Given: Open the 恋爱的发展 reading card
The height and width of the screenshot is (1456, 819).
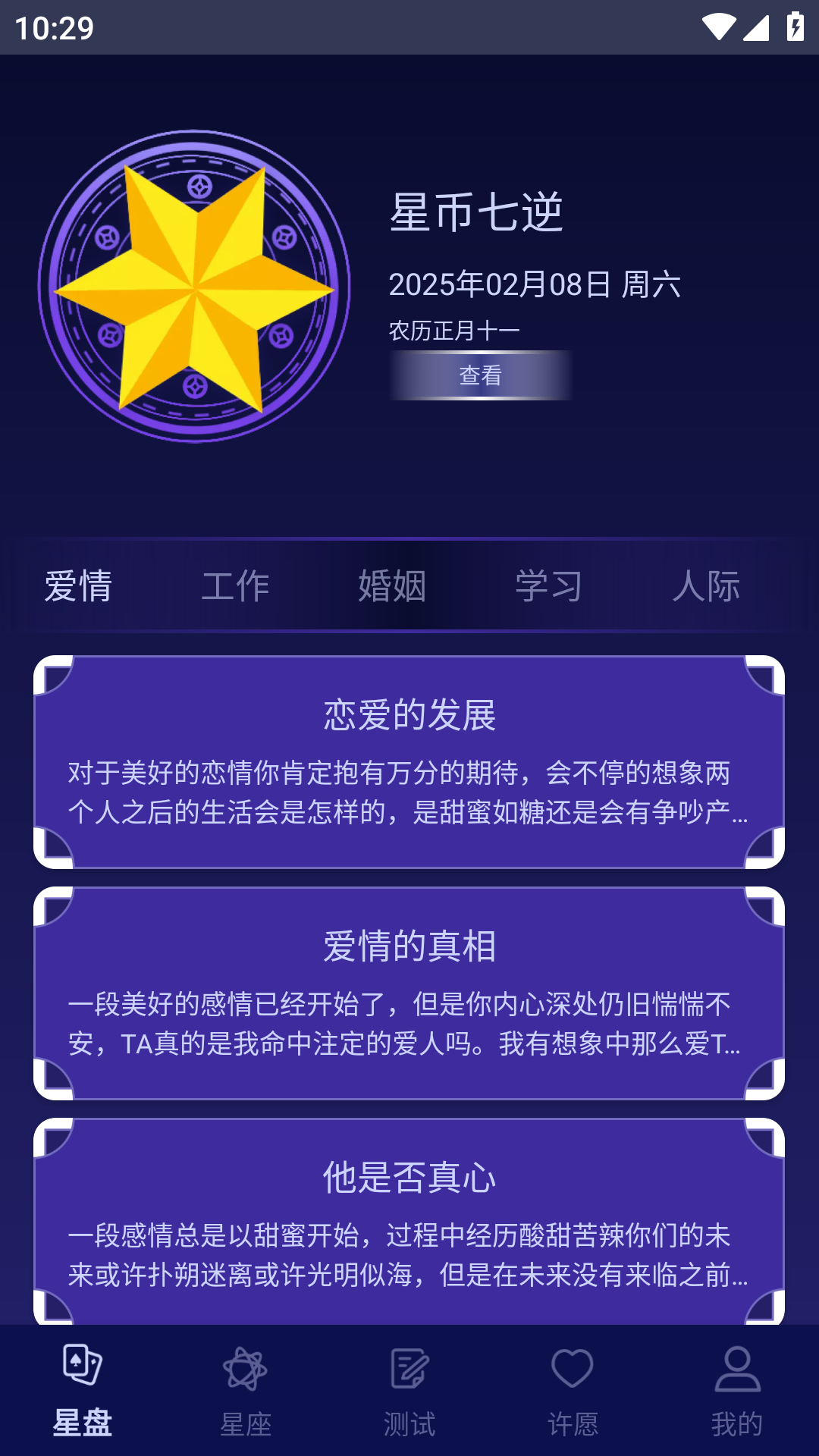Looking at the screenshot, I should [x=409, y=762].
